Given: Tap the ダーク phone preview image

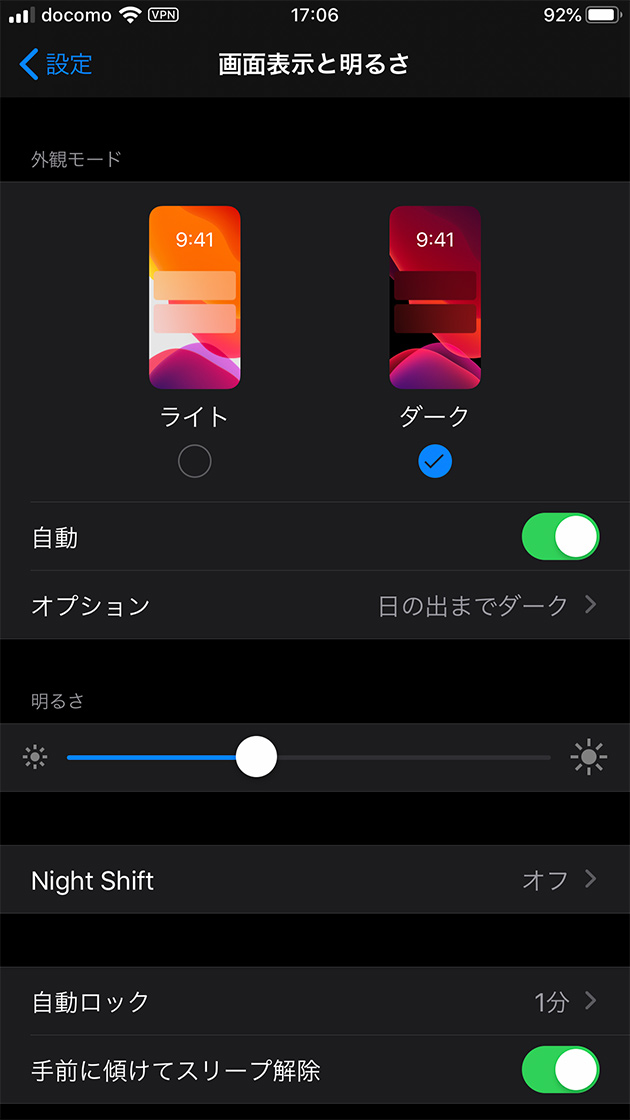Looking at the screenshot, I should [x=435, y=297].
